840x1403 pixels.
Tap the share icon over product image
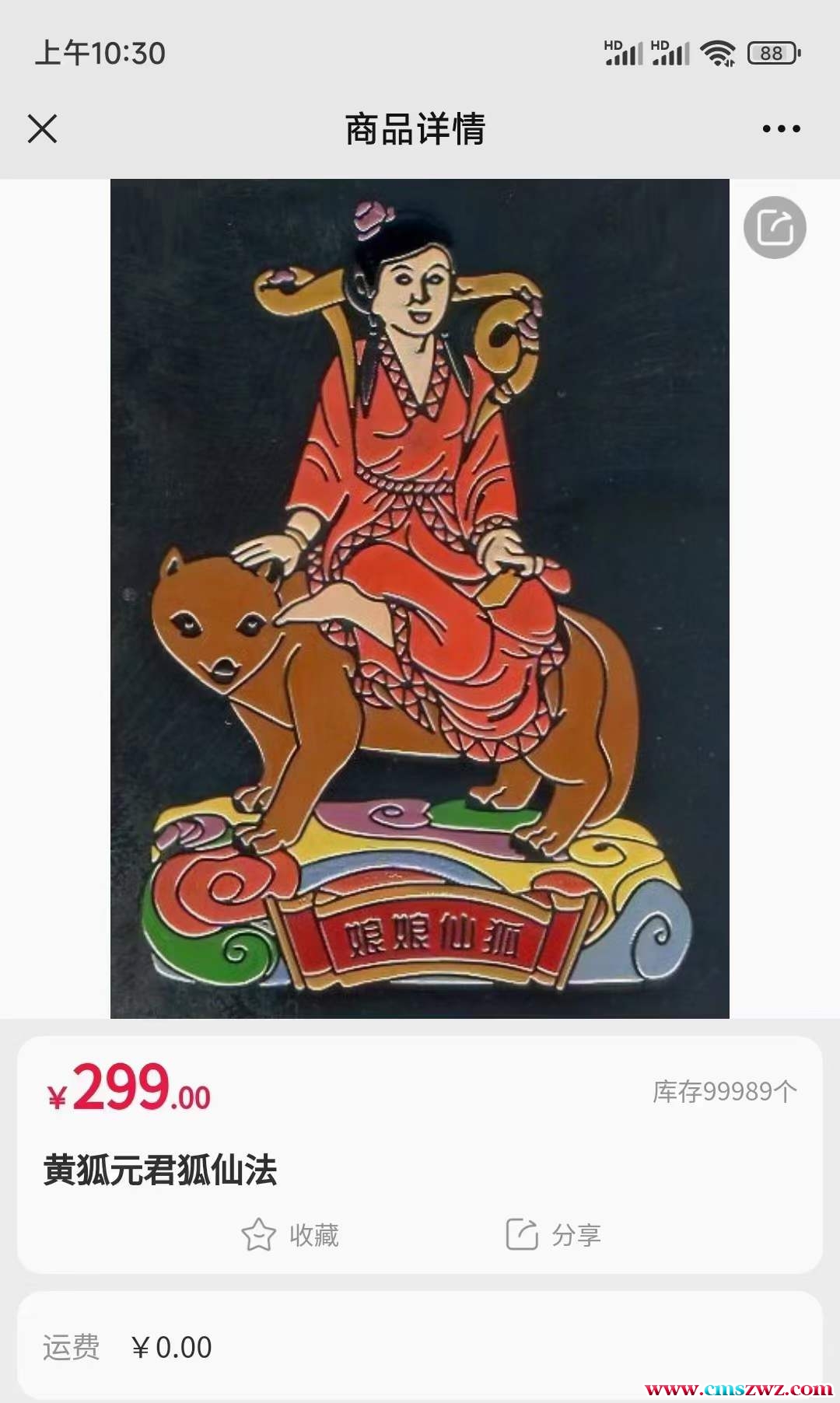point(775,228)
